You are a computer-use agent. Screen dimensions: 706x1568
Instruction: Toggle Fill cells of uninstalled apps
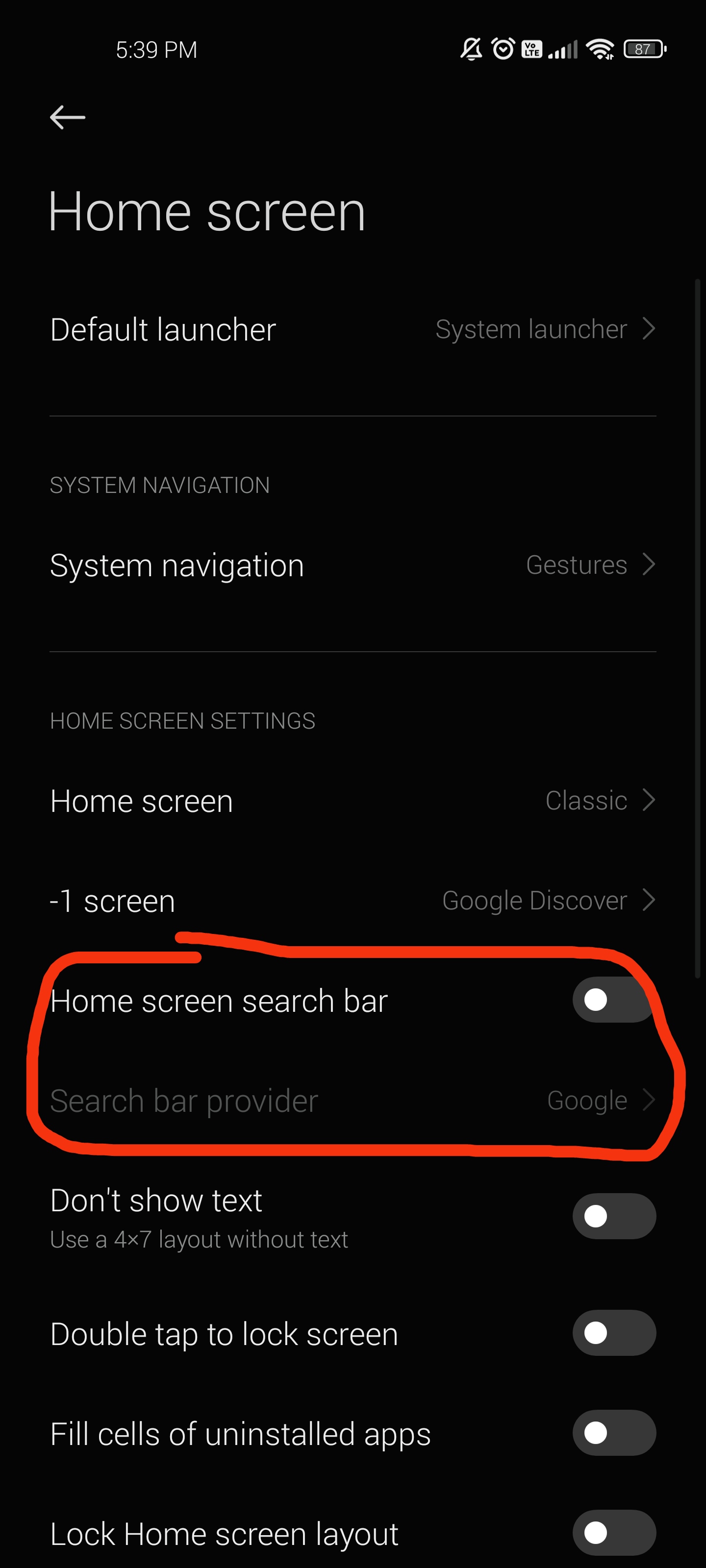pyautogui.click(x=613, y=1432)
